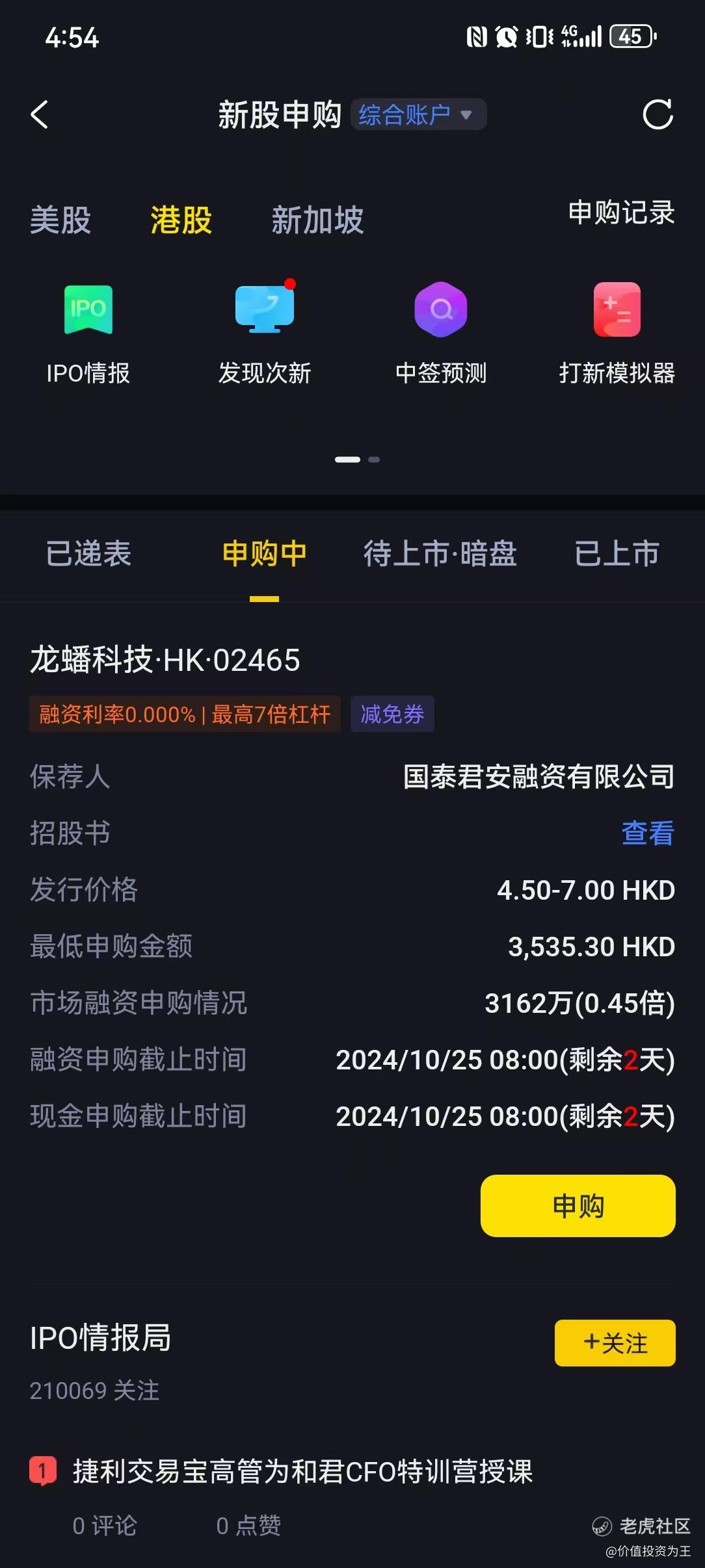
Task: Open the 捷利交易宝高管 article
Action: point(303,1471)
